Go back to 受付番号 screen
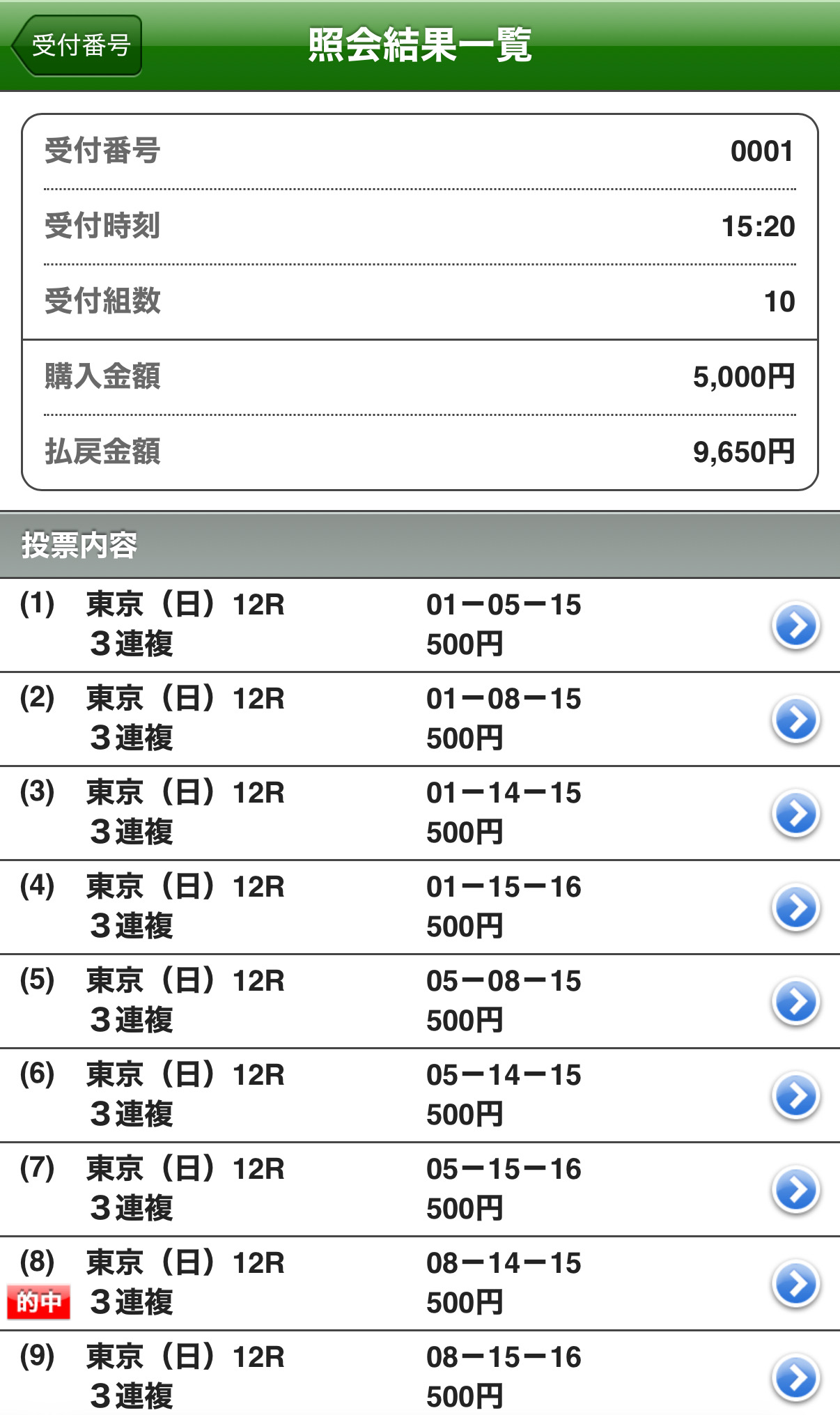Screen dimensions: 840x1415 coord(78,46)
